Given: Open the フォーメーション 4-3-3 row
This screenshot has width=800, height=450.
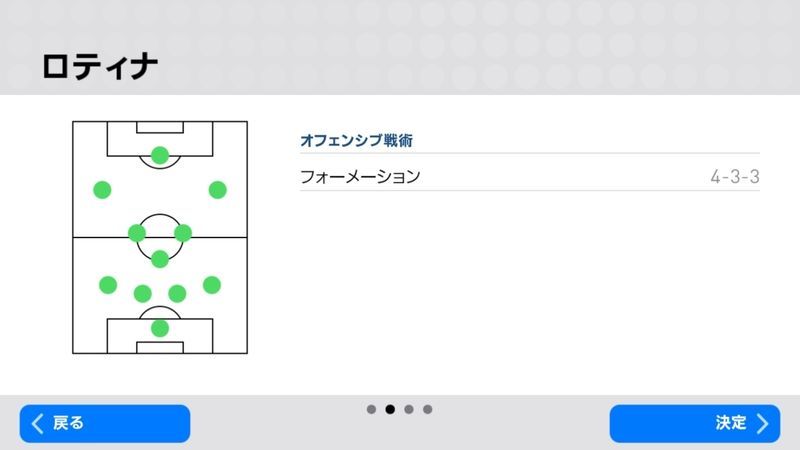Looking at the screenshot, I should point(529,177).
